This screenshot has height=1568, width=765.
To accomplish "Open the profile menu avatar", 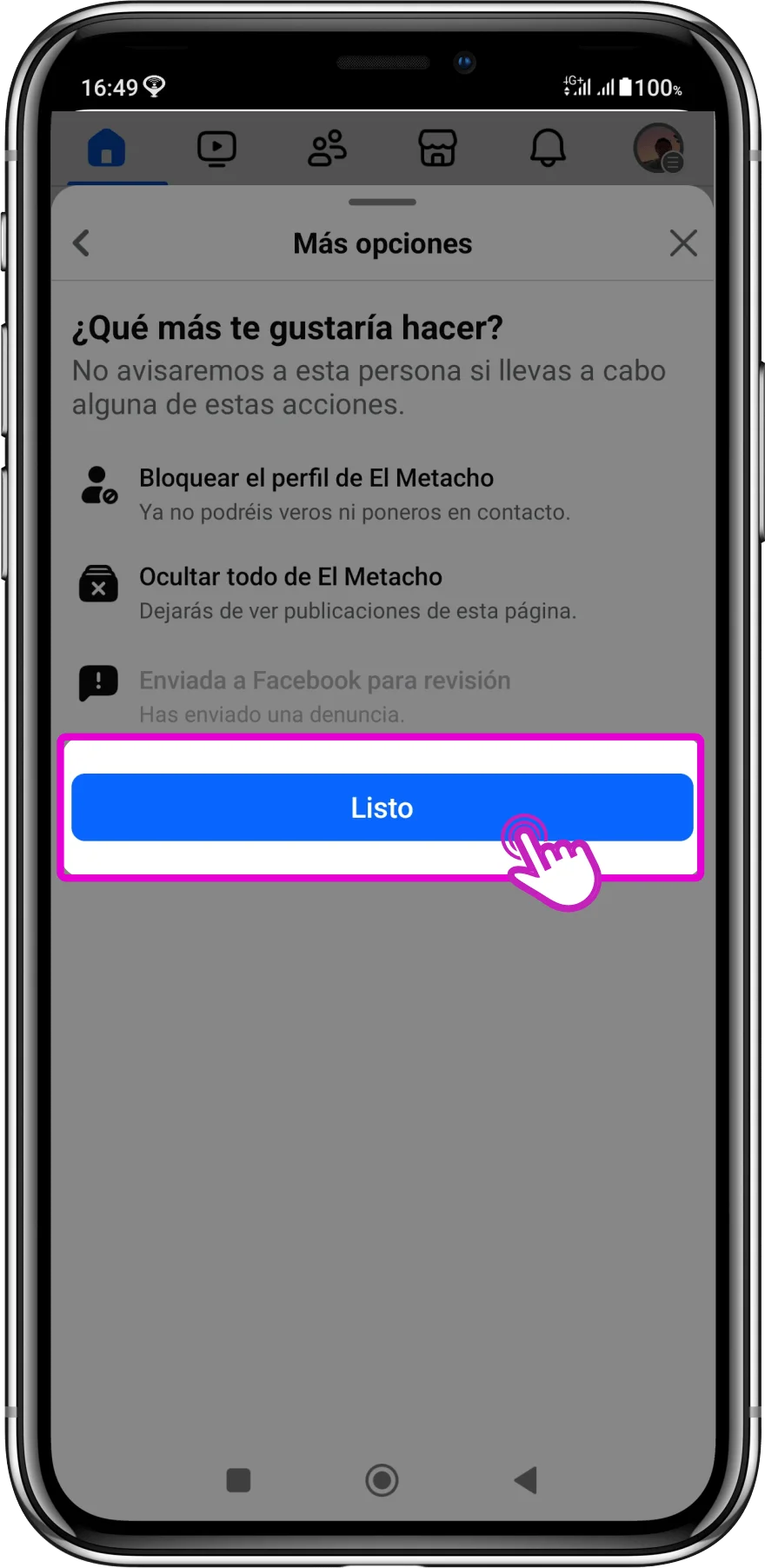I will pyautogui.click(x=658, y=149).
